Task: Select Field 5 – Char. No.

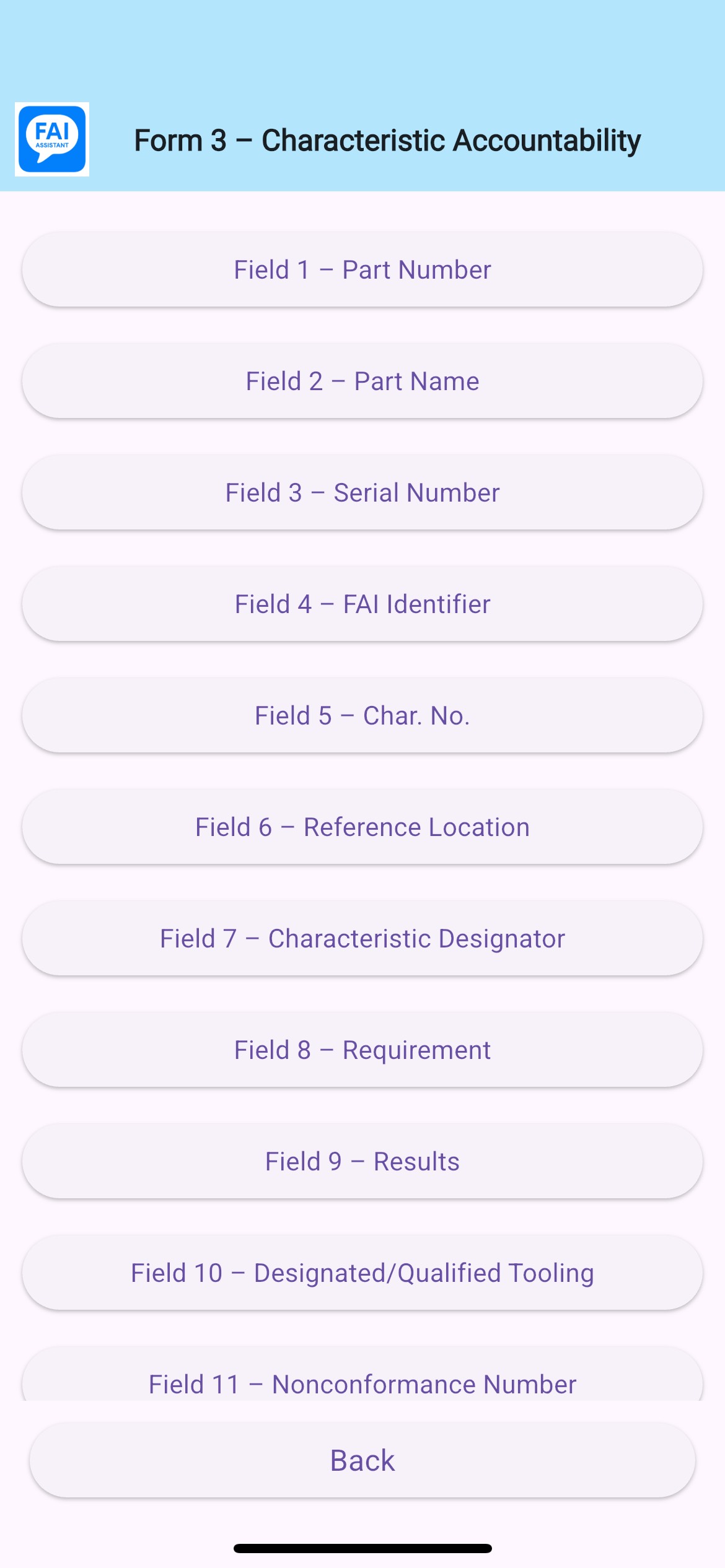Action: click(362, 715)
